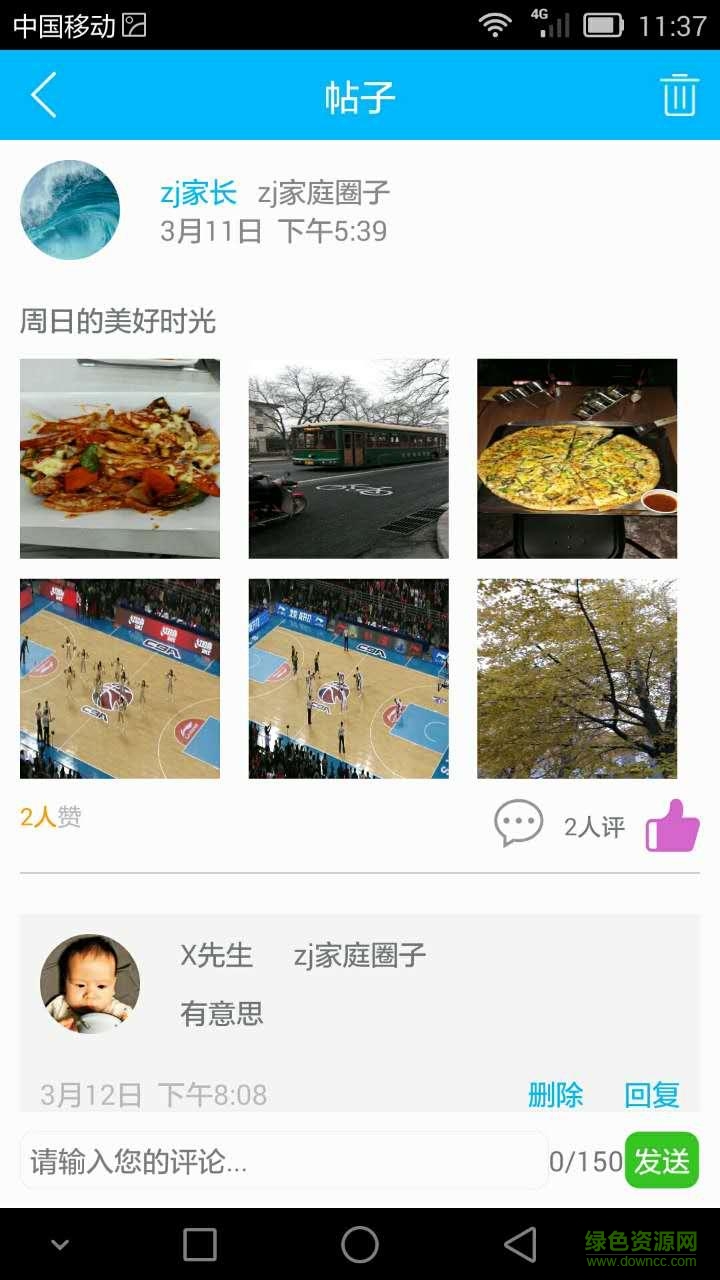Open X先生's baby avatar

pyautogui.click(x=90, y=984)
